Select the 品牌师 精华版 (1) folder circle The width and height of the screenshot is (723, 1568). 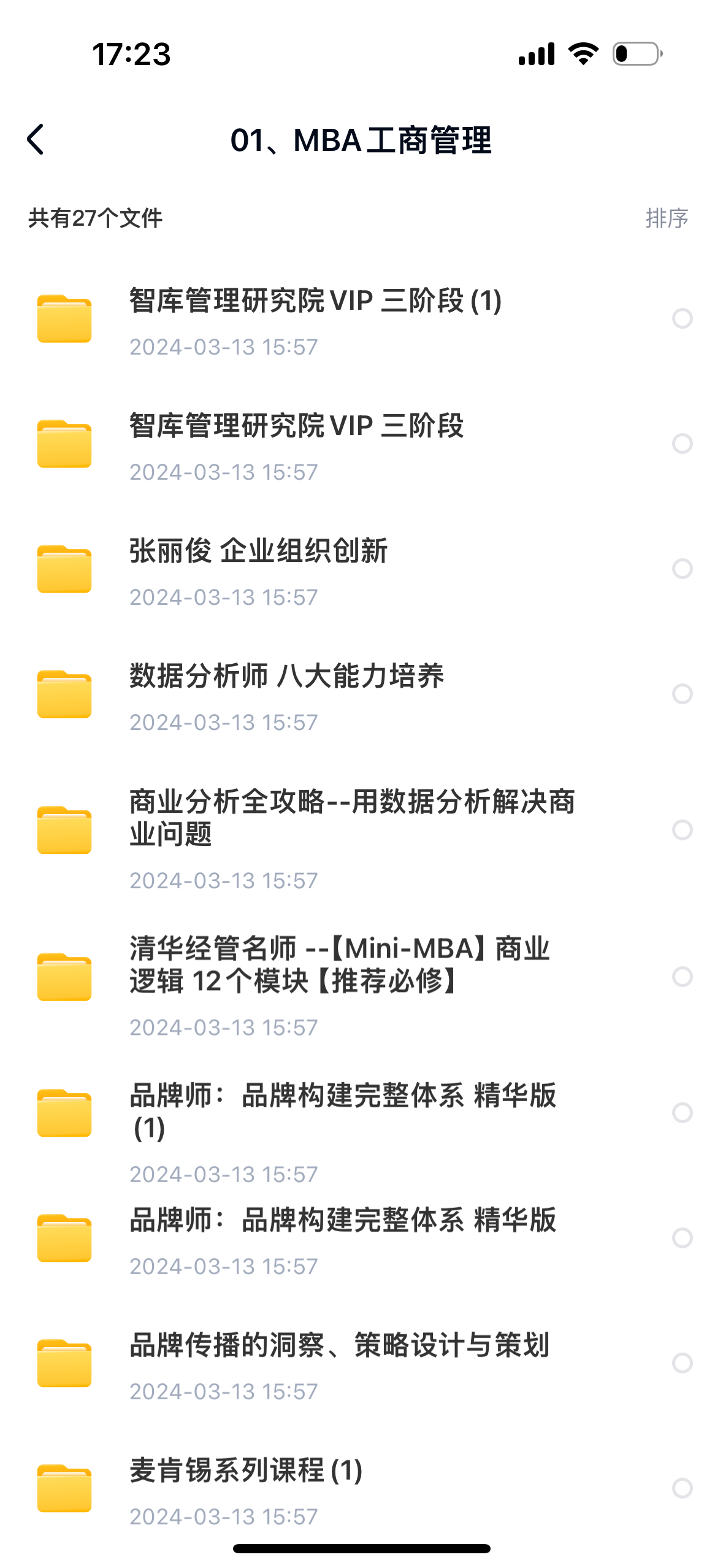click(682, 1112)
